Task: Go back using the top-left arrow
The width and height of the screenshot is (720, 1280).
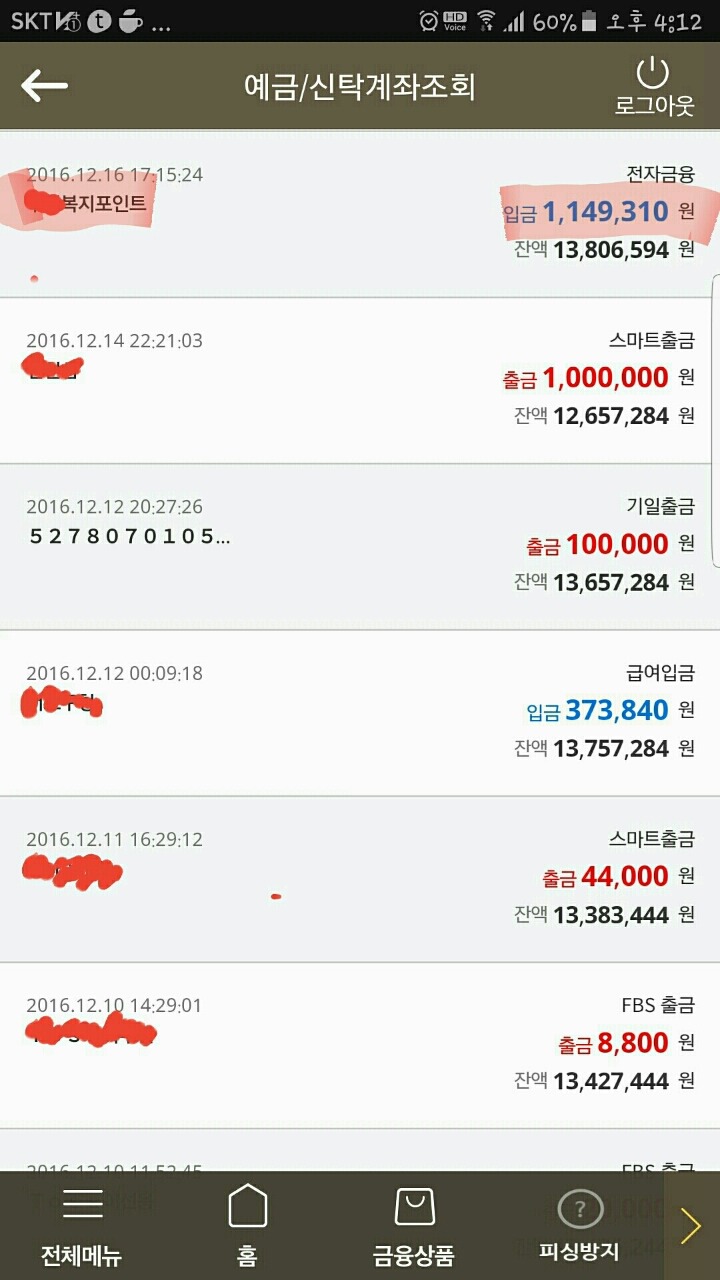Action: tap(44, 86)
